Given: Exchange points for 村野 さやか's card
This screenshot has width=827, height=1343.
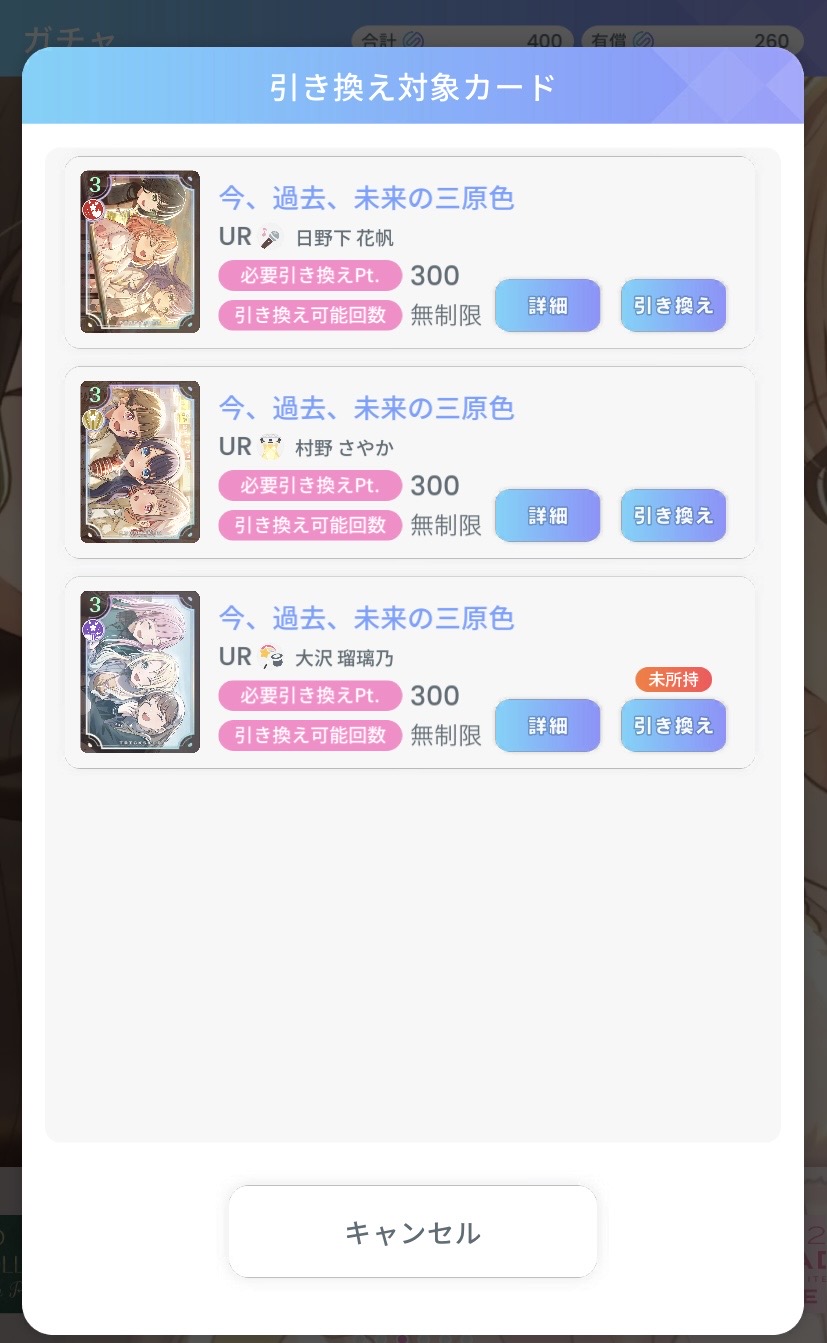Looking at the screenshot, I should 673,515.
